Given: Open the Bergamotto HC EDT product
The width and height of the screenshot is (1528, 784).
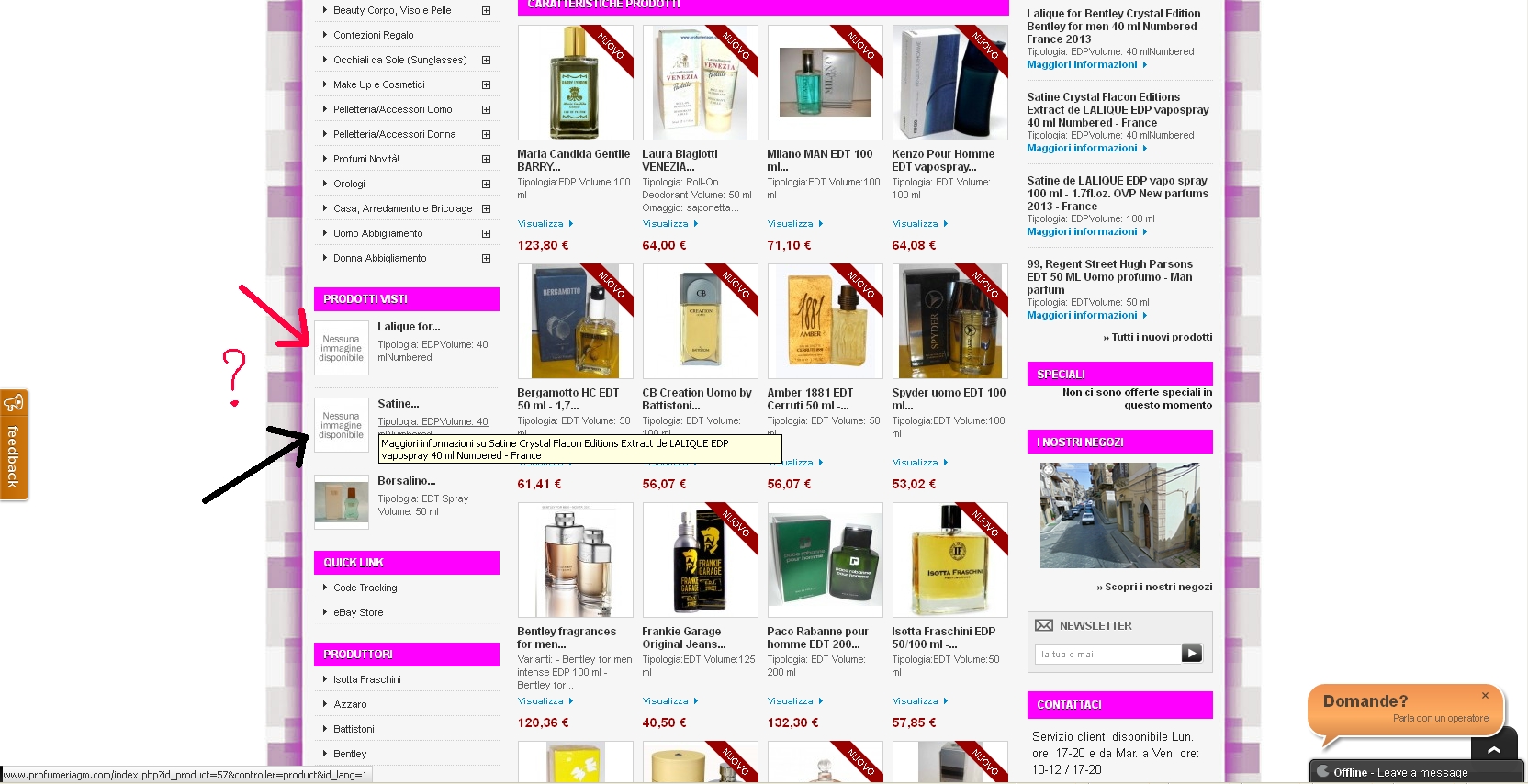Looking at the screenshot, I should point(567,398).
